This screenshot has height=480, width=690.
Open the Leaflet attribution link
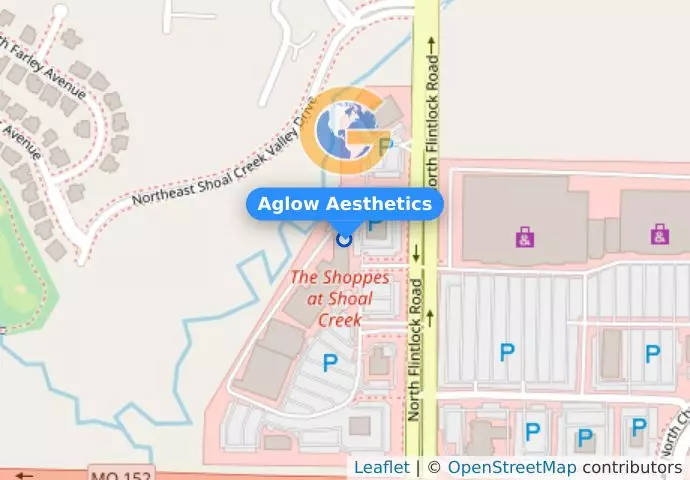[x=381, y=468]
